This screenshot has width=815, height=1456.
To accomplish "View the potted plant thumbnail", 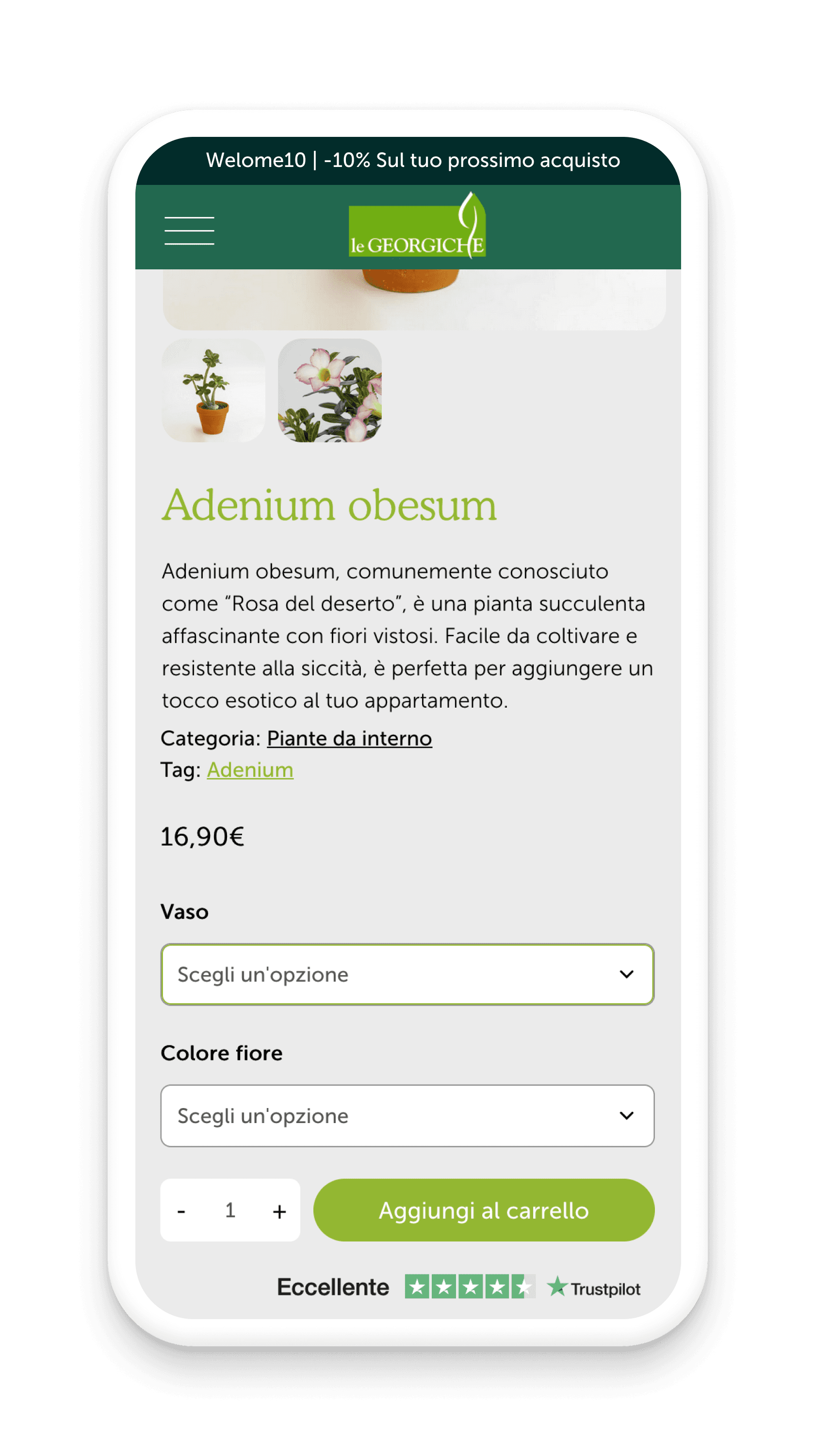I will coord(213,391).
